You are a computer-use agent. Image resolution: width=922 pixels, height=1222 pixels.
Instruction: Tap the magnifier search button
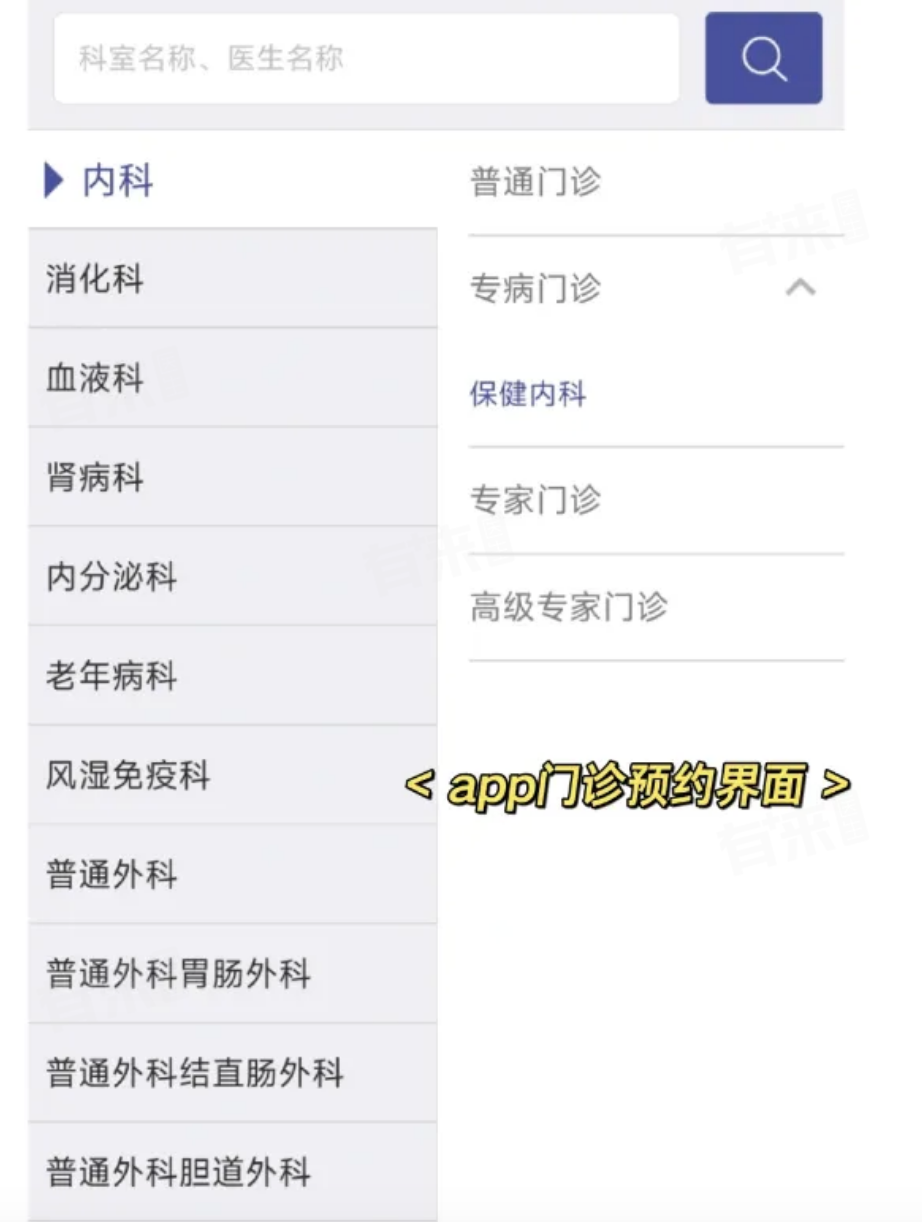point(764,59)
